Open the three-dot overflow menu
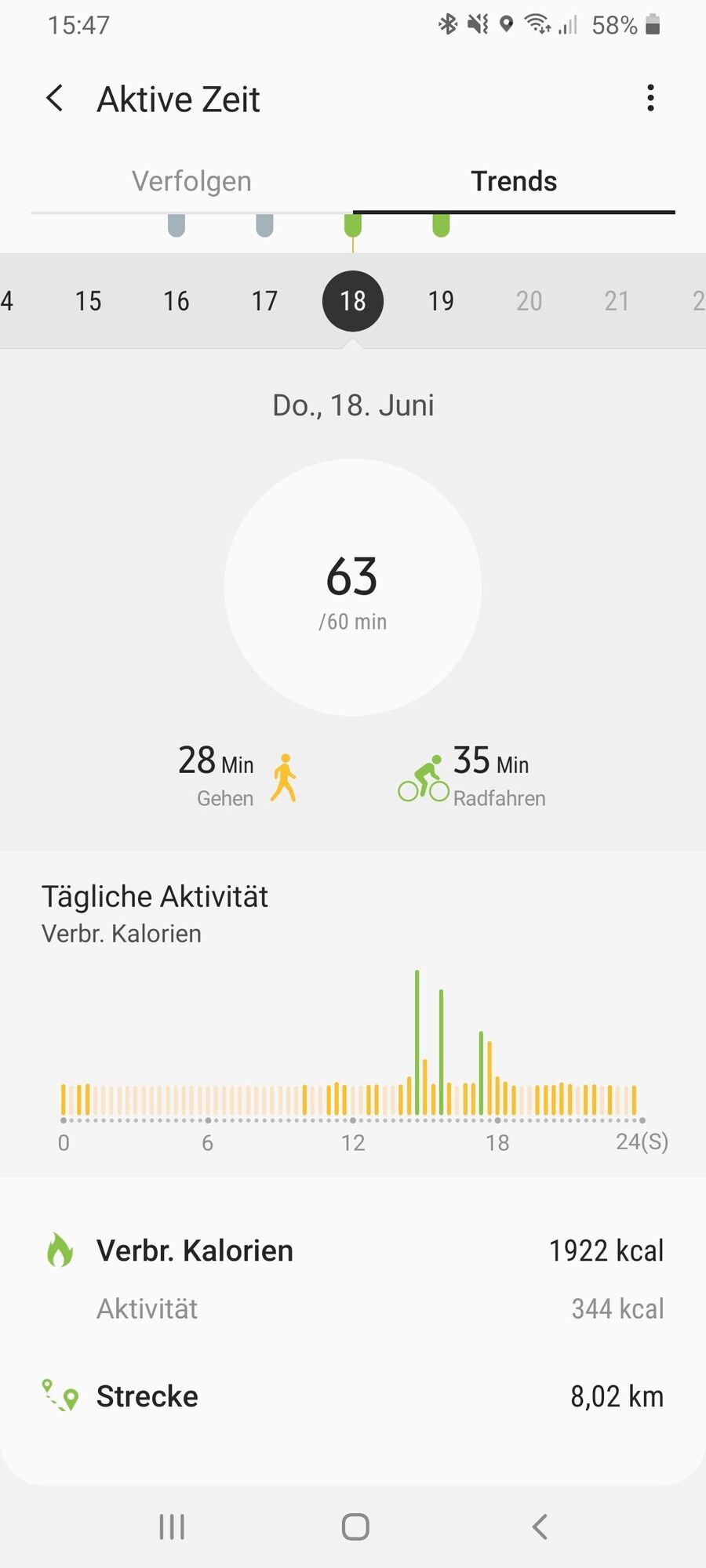The width and height of the screenshot is (706, 1568). click(650, 99)
